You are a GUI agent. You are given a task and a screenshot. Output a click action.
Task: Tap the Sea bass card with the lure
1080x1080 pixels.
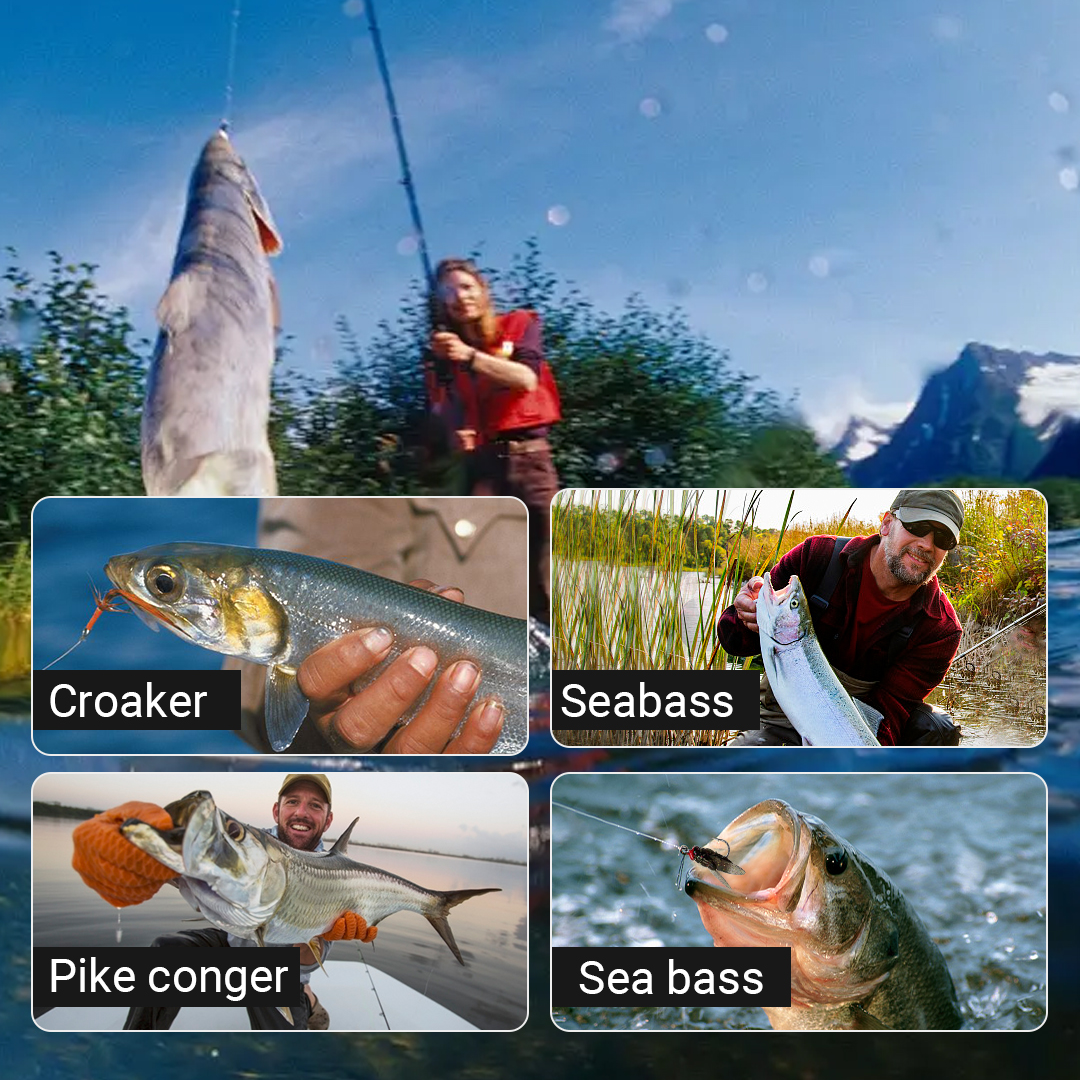798,900
